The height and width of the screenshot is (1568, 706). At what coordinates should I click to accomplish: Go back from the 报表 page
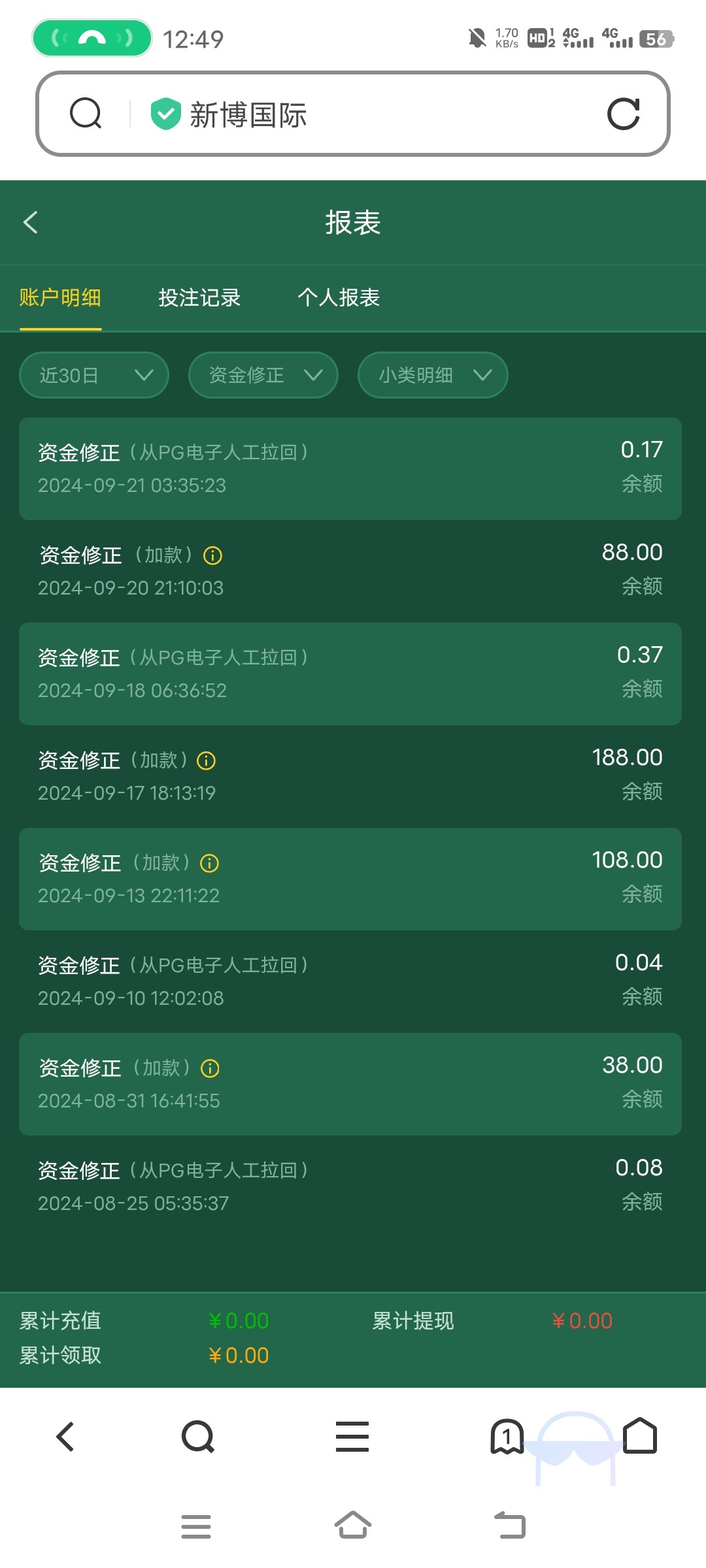pyautogui.click(x=31, y=222)
